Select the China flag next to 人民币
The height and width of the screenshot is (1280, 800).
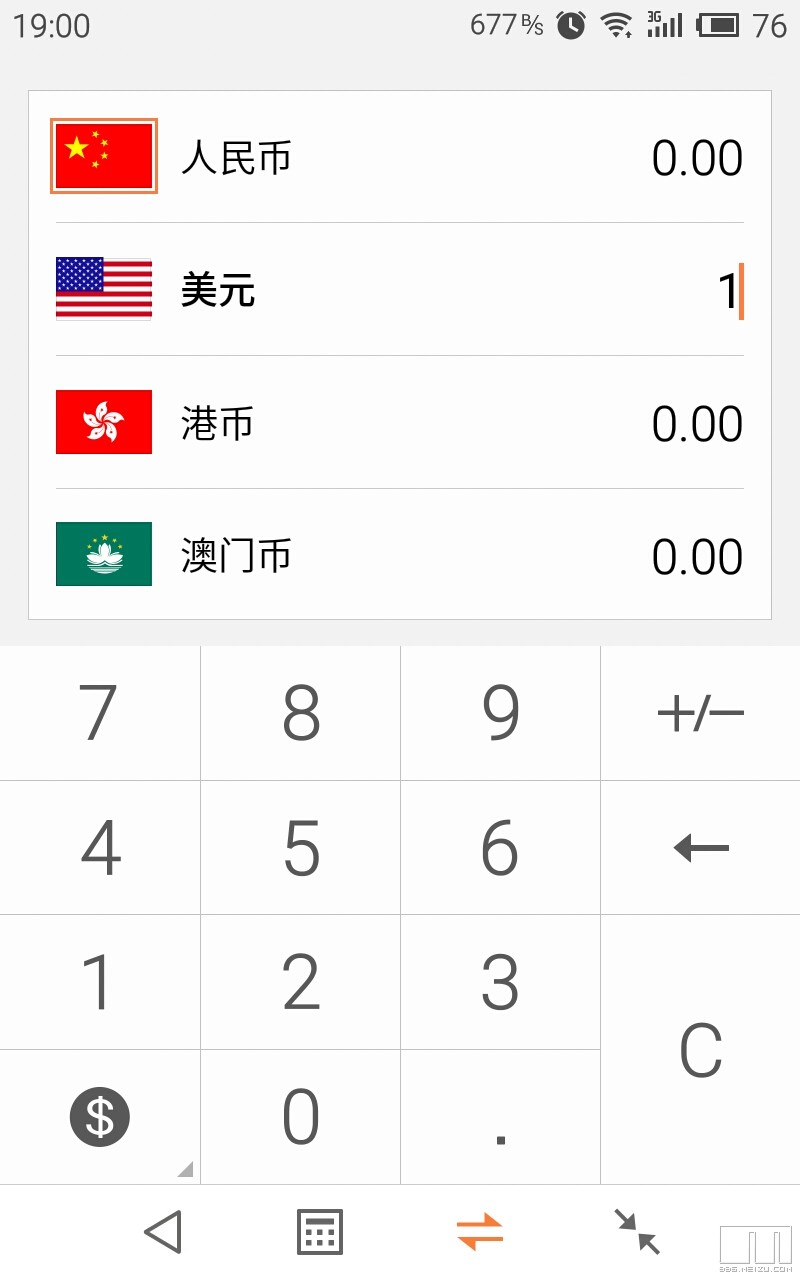tap(103, 157)
